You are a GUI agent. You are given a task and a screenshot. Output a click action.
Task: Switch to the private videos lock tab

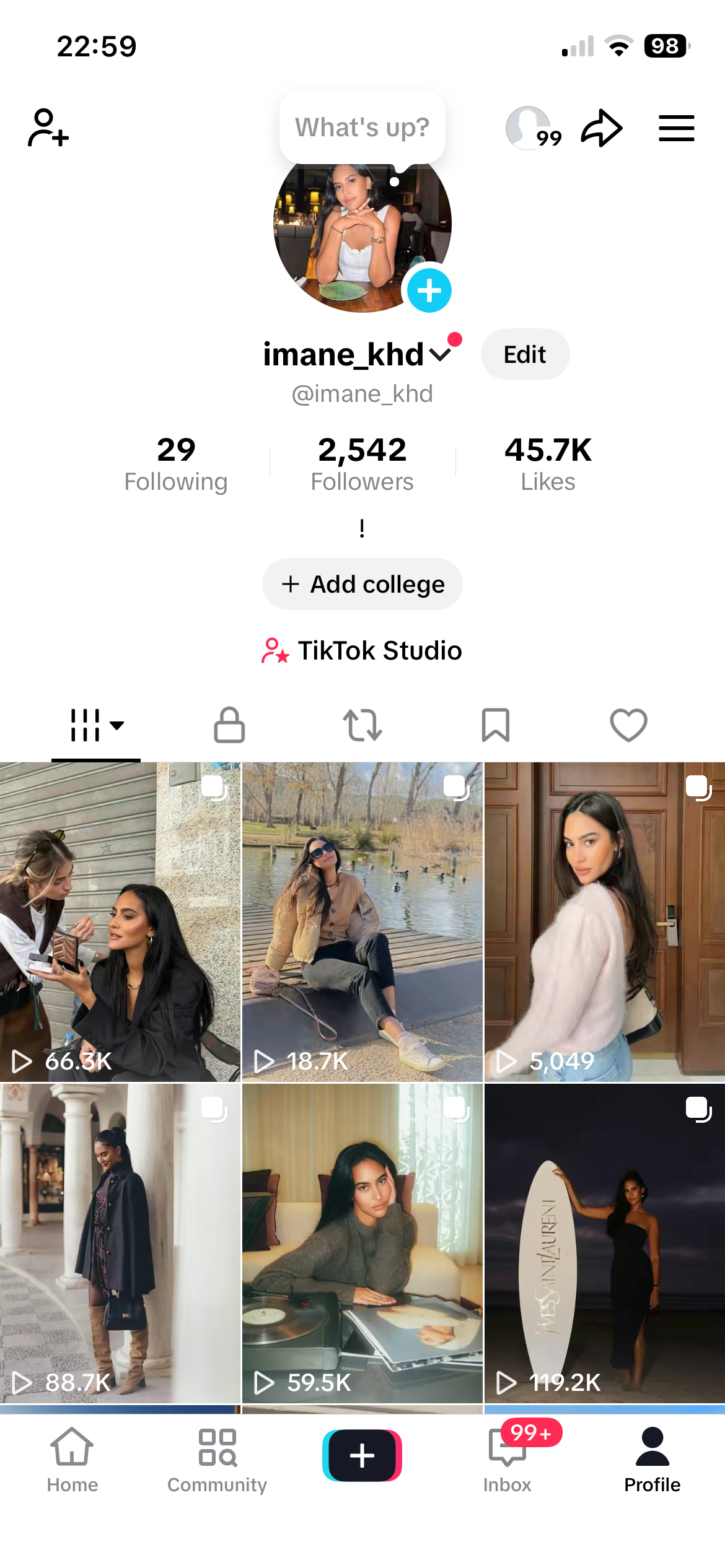click(x=229, y=725)
